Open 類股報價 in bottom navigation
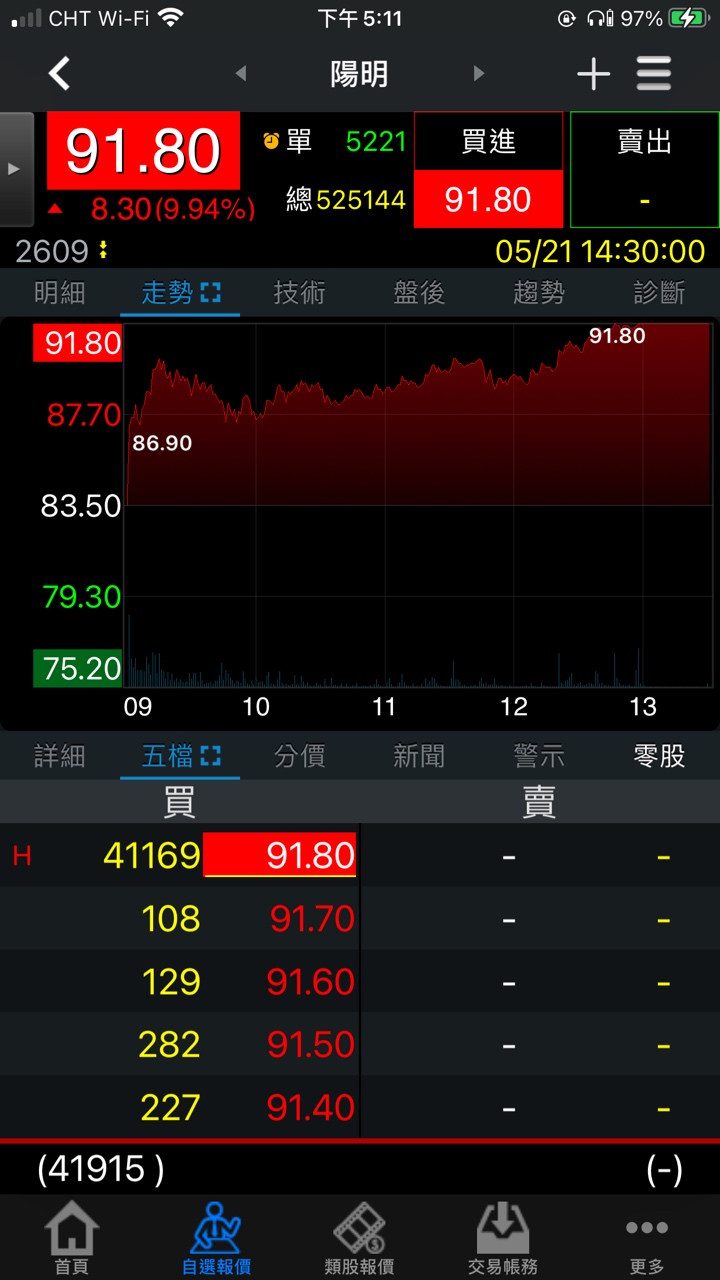The image size is (720, 1280). (x=359, y=1237)
